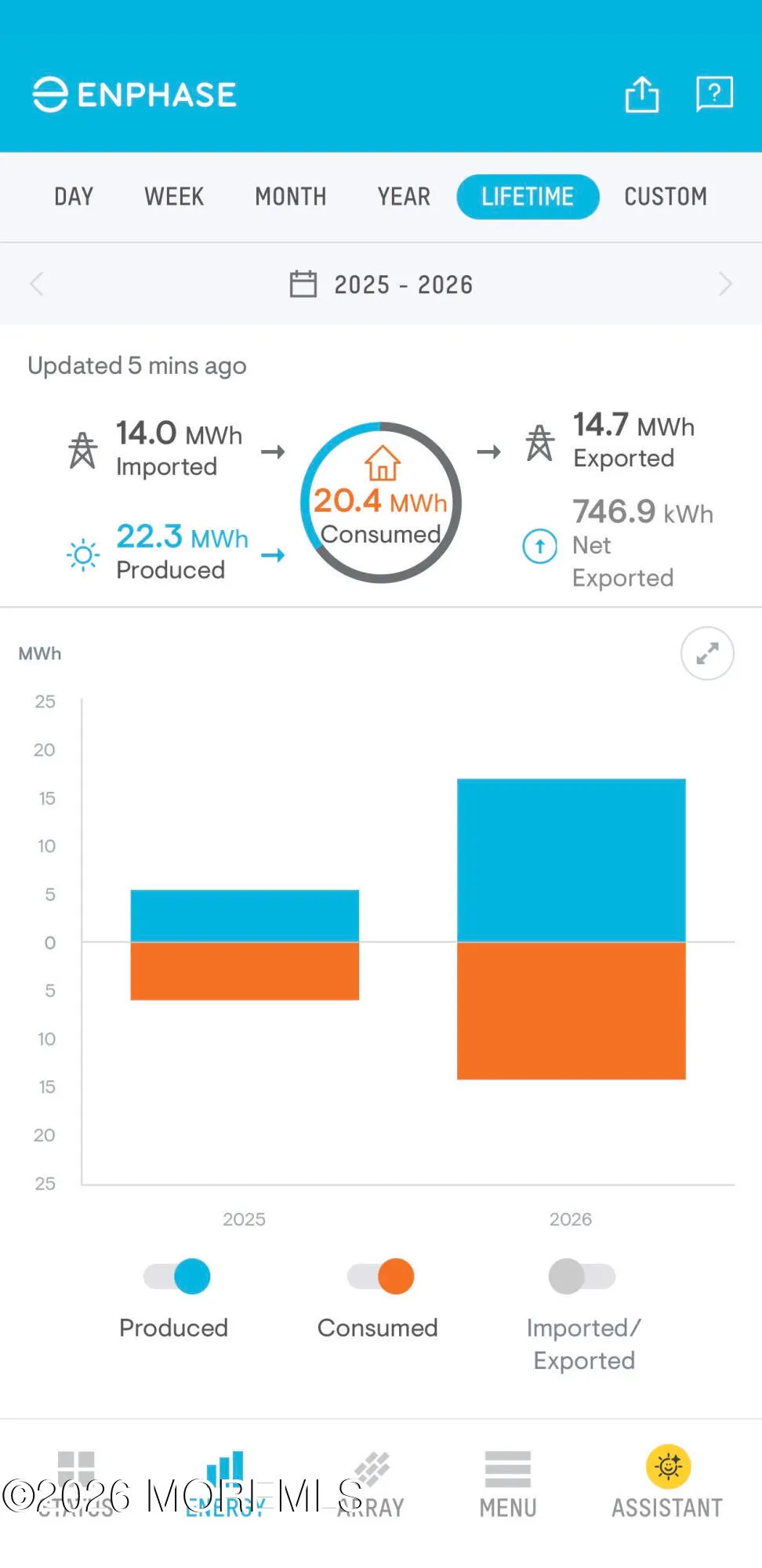The width and height of the screenshot is (762, 1568).
Task: Toggle off the Produced series
Action: click(177, 1276)
